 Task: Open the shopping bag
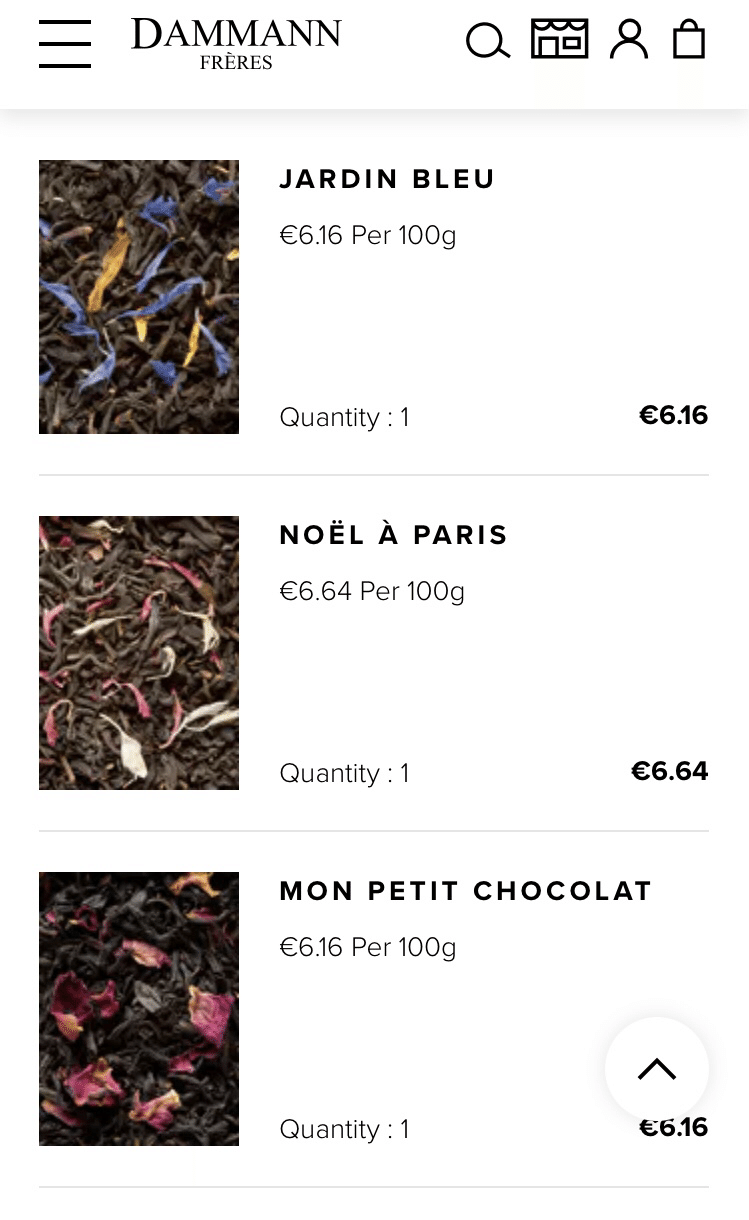click(x=689, y=40)
